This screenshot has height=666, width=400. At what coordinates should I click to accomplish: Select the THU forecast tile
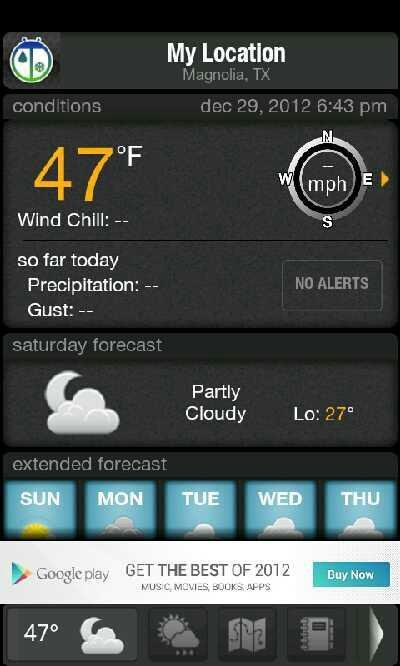[361, 509]
